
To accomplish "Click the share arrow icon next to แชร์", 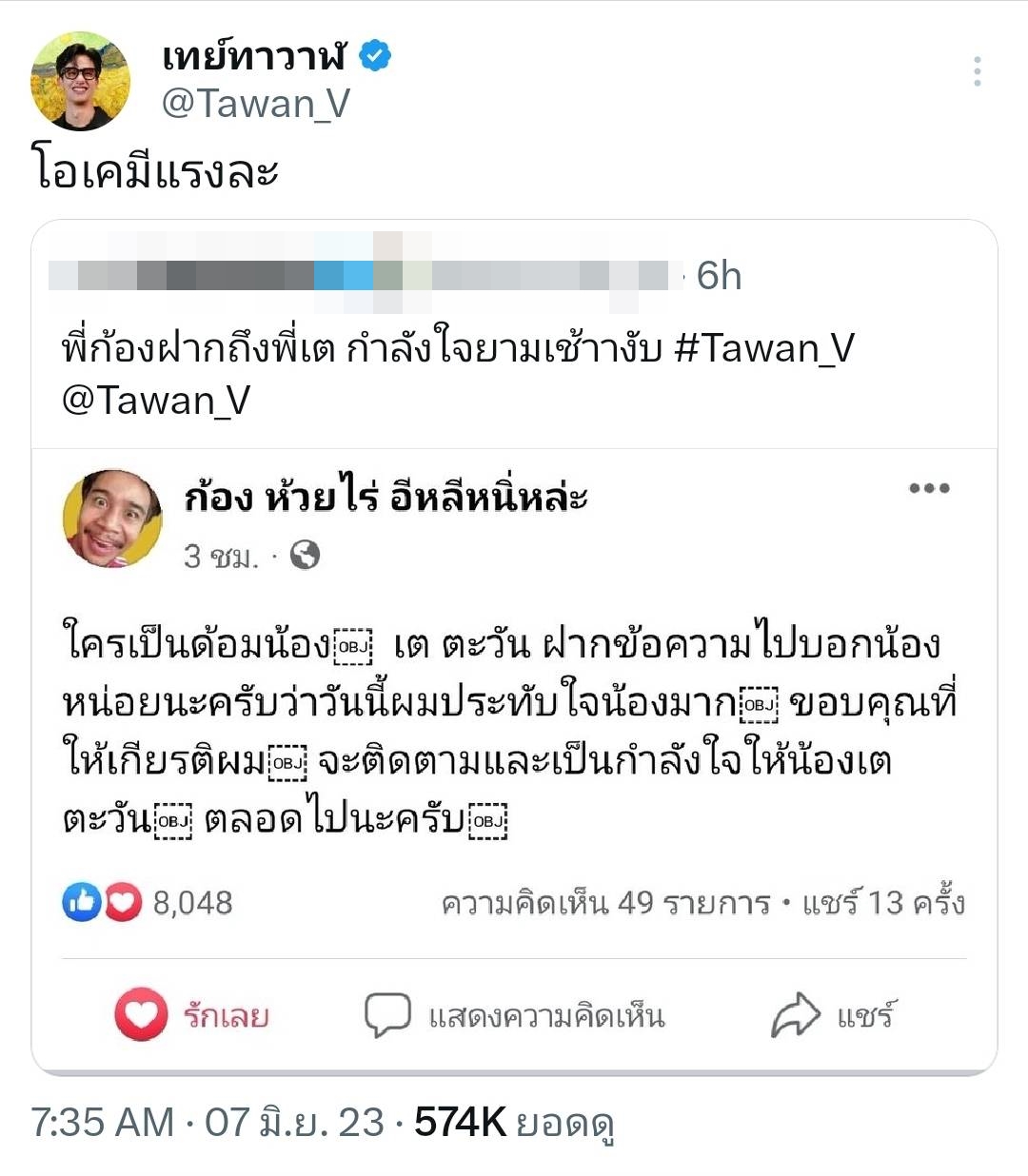I will pyautogui.click(x=796, y=1015).
